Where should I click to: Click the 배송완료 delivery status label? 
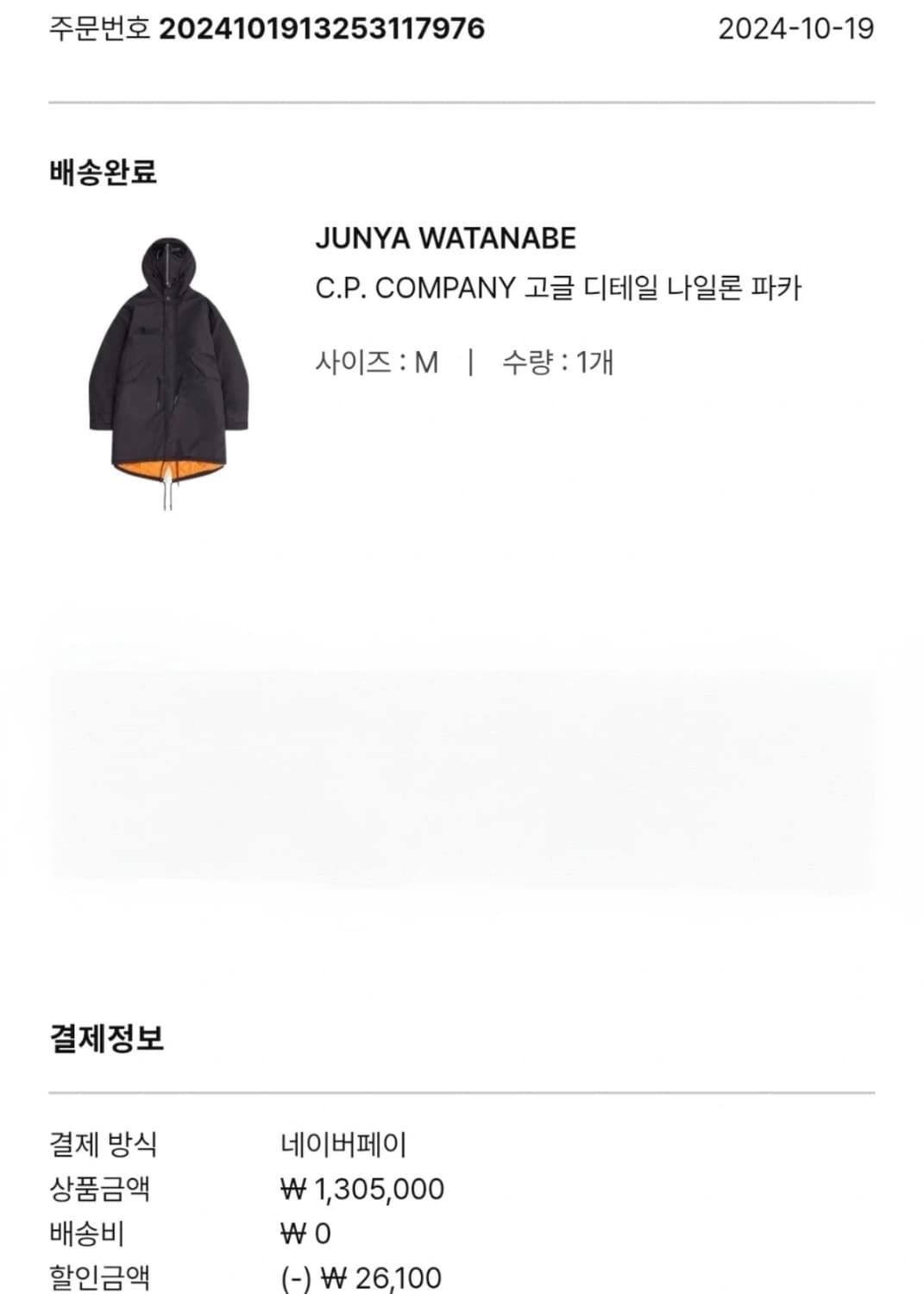pos(105,170)
